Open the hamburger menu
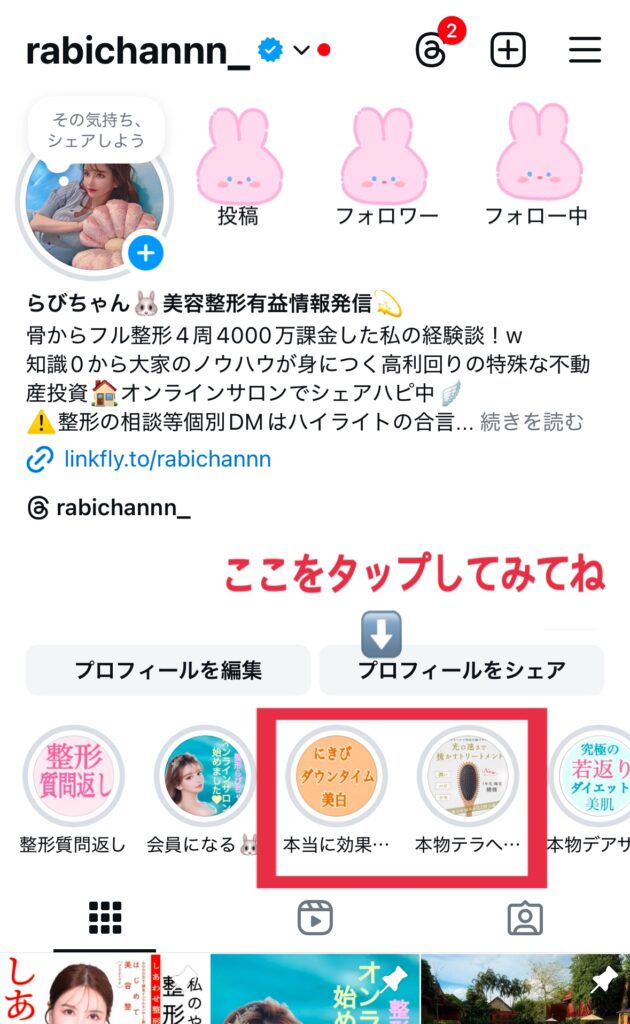Image resolution: width=630 pixels, height=1024 pixels. 585,50
